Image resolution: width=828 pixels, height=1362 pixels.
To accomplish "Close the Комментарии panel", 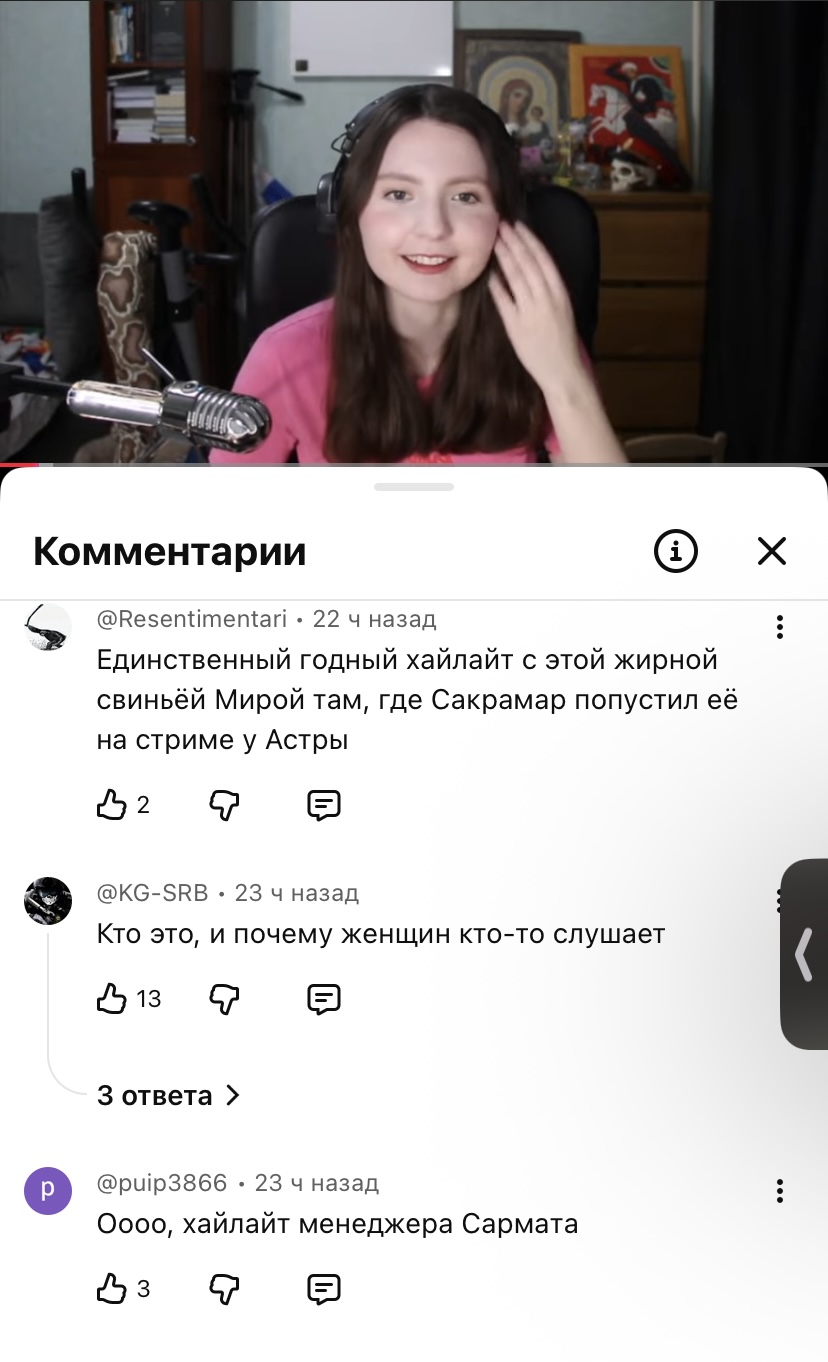I will click(771, 551).
